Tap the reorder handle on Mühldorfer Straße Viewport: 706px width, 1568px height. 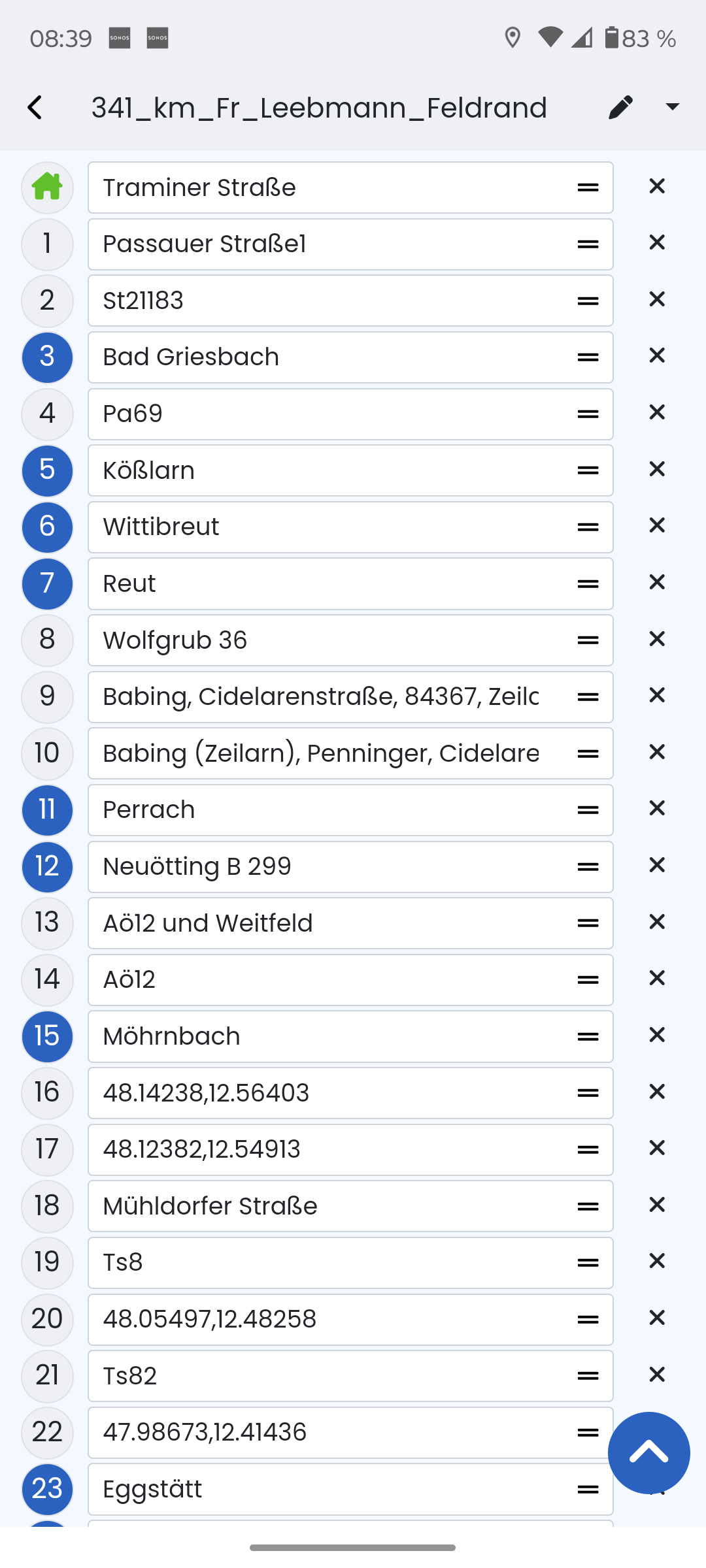click(x=588, y=1206)
